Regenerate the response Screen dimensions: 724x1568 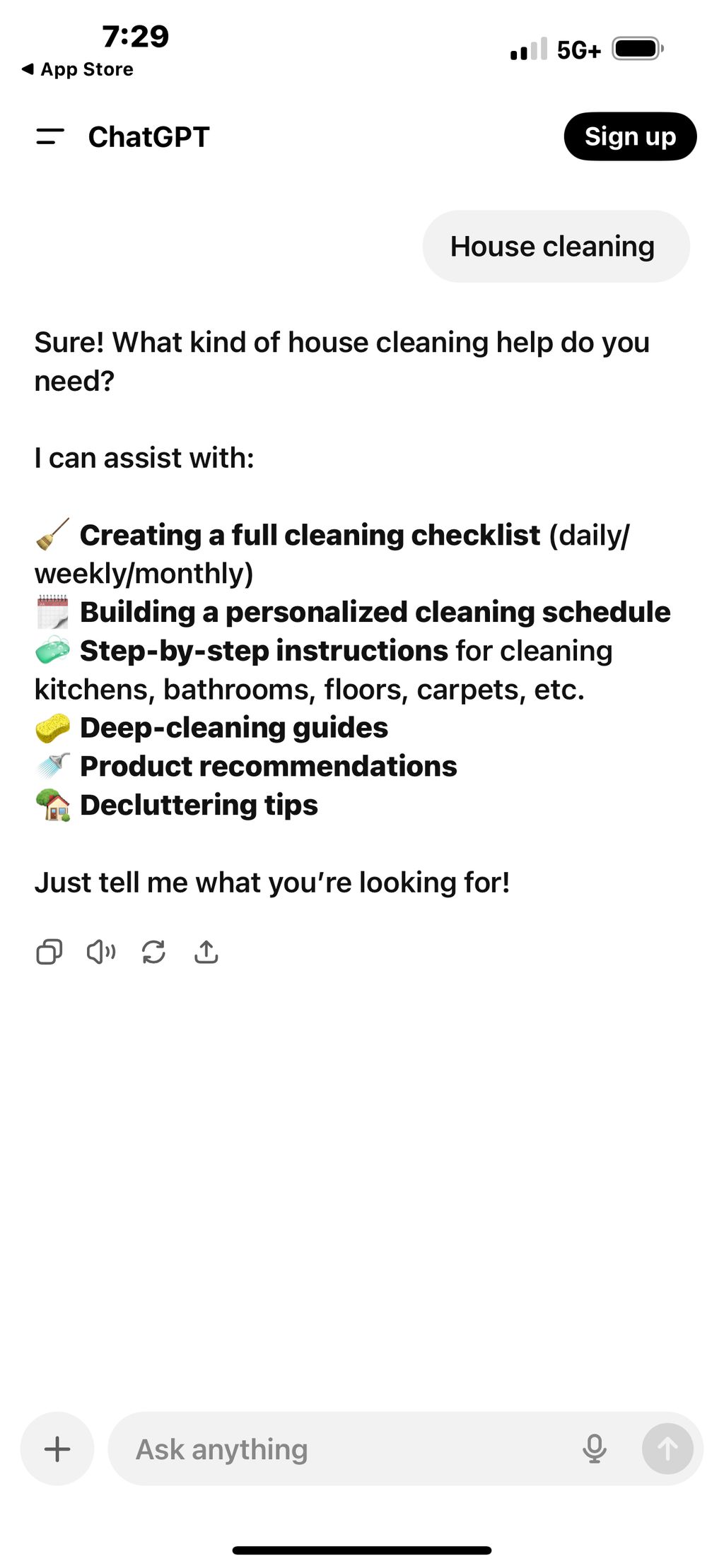[153, 952]
